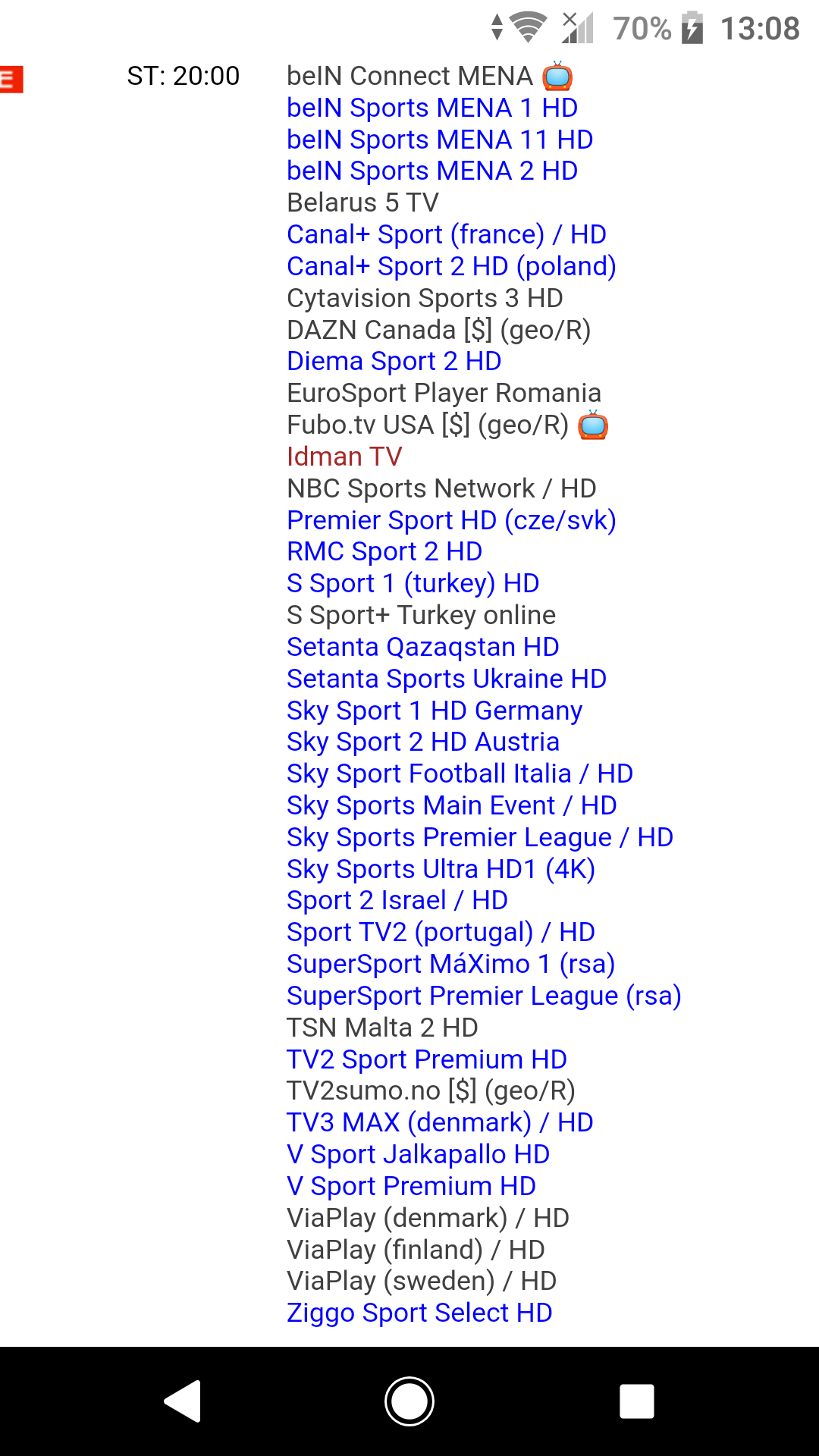Viewport: 819px width, 1456px height.
Task: Open the red Idman TV link
Action: 344,457
